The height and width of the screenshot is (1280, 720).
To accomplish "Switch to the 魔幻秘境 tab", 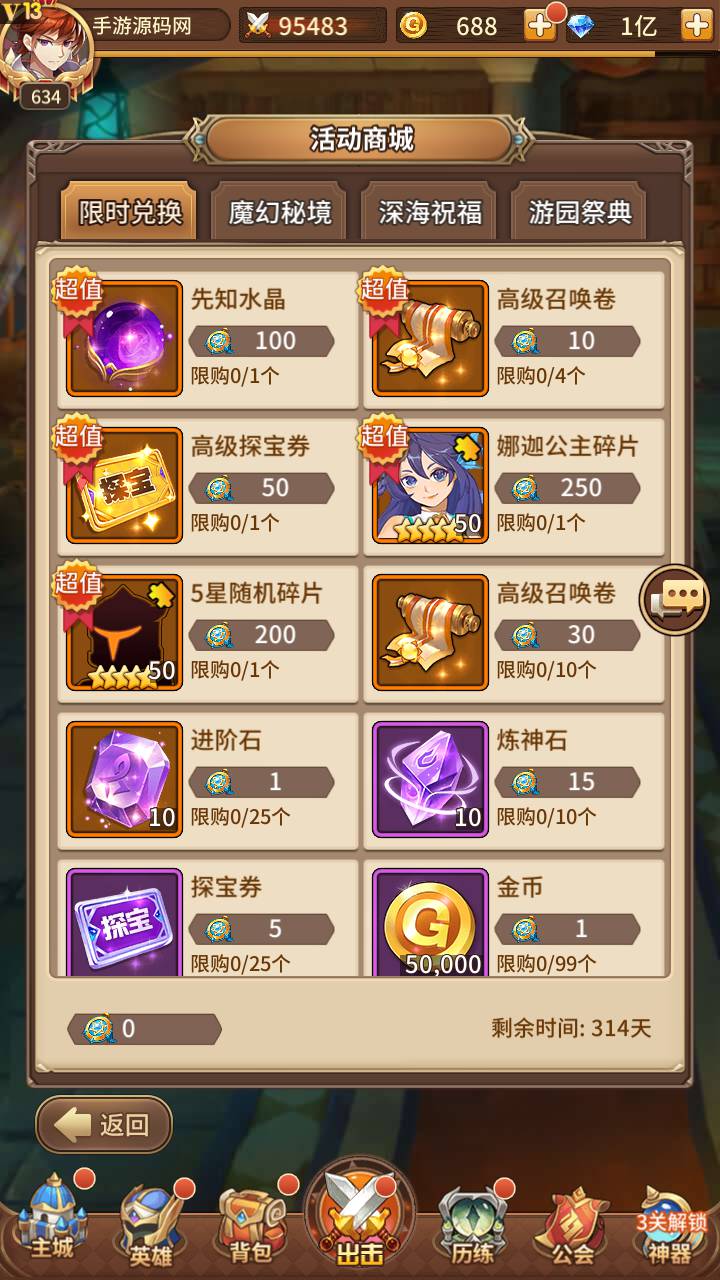I will click(x=280, y=212).
